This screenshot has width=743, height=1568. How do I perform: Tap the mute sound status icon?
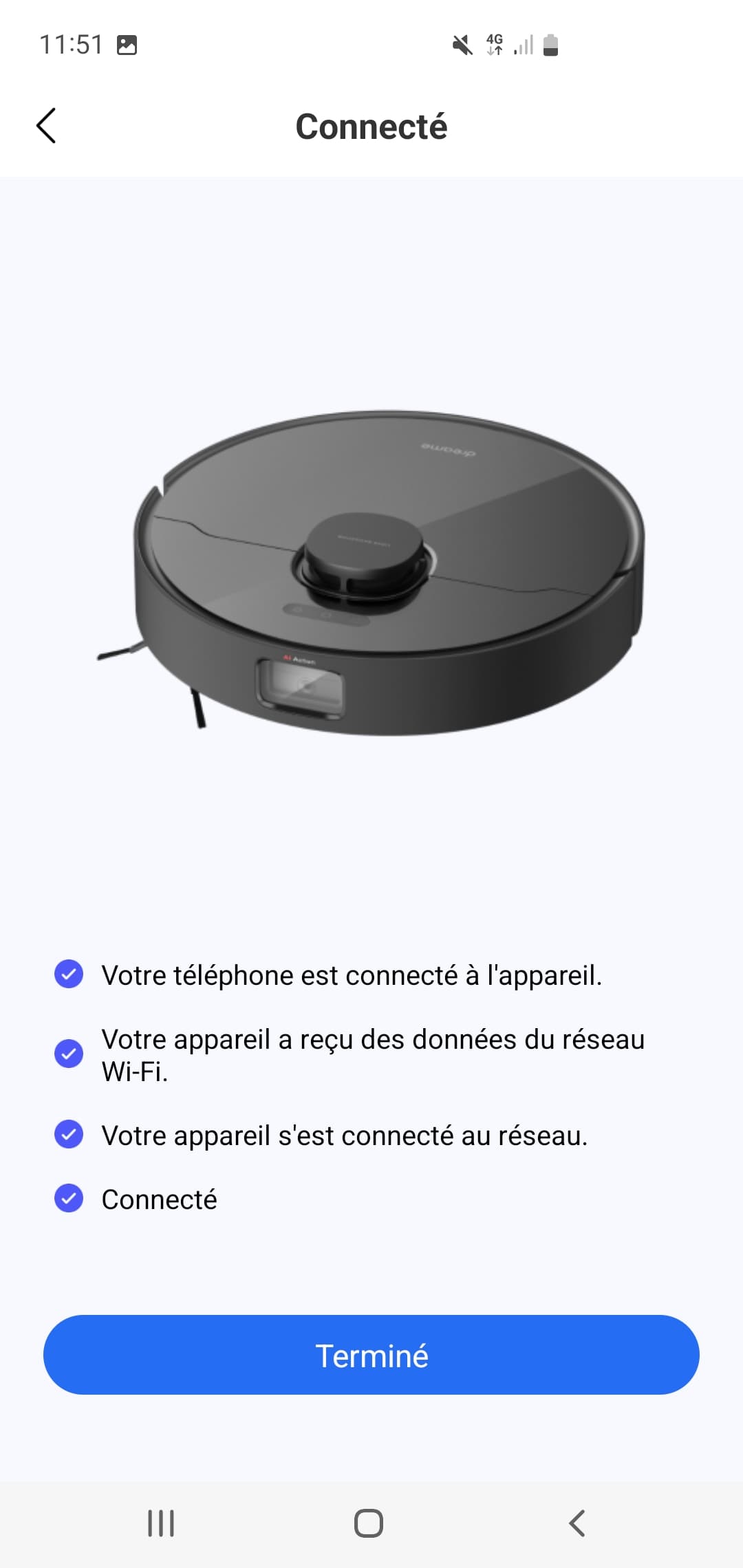click(x=460, y=45)
